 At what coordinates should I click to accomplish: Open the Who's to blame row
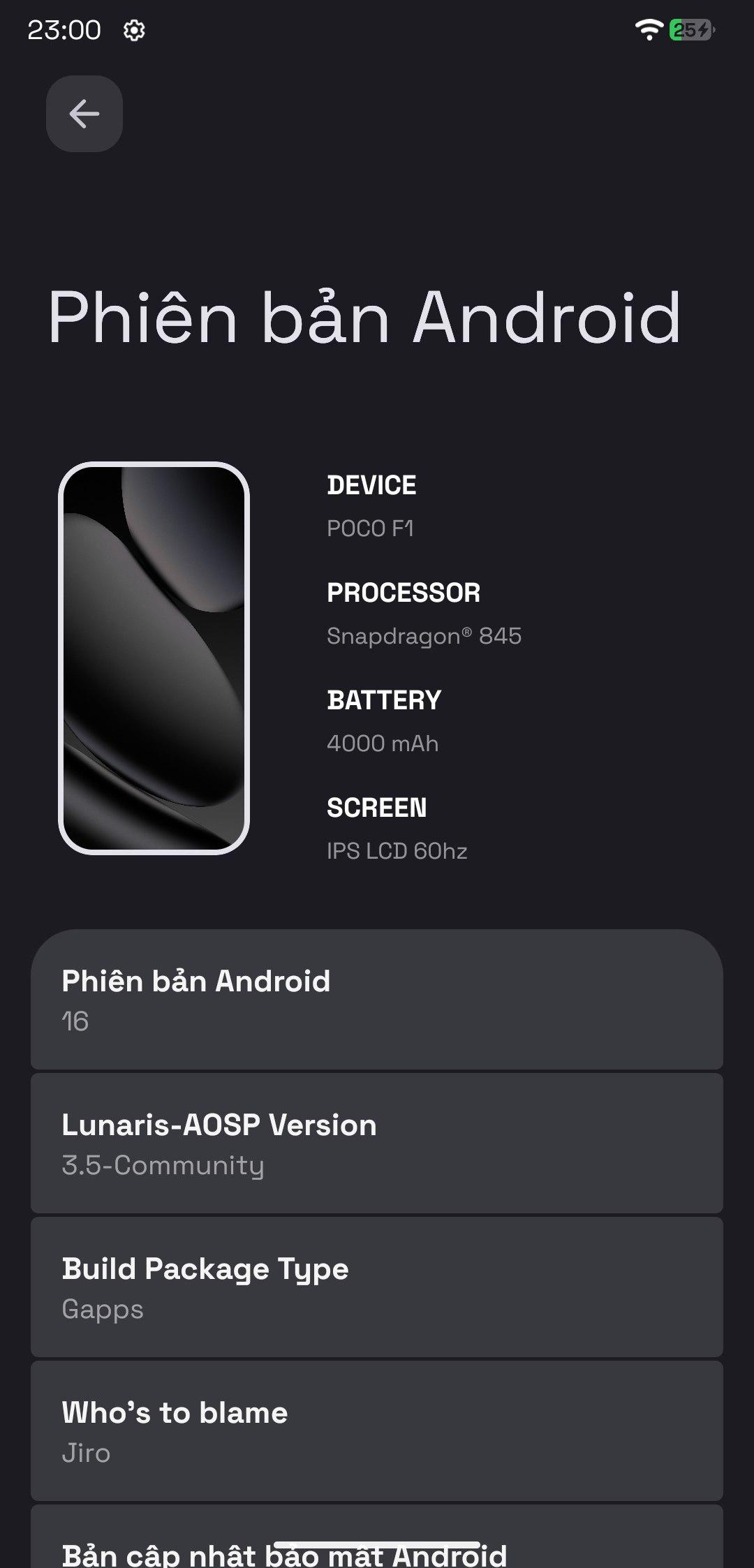376,1431
